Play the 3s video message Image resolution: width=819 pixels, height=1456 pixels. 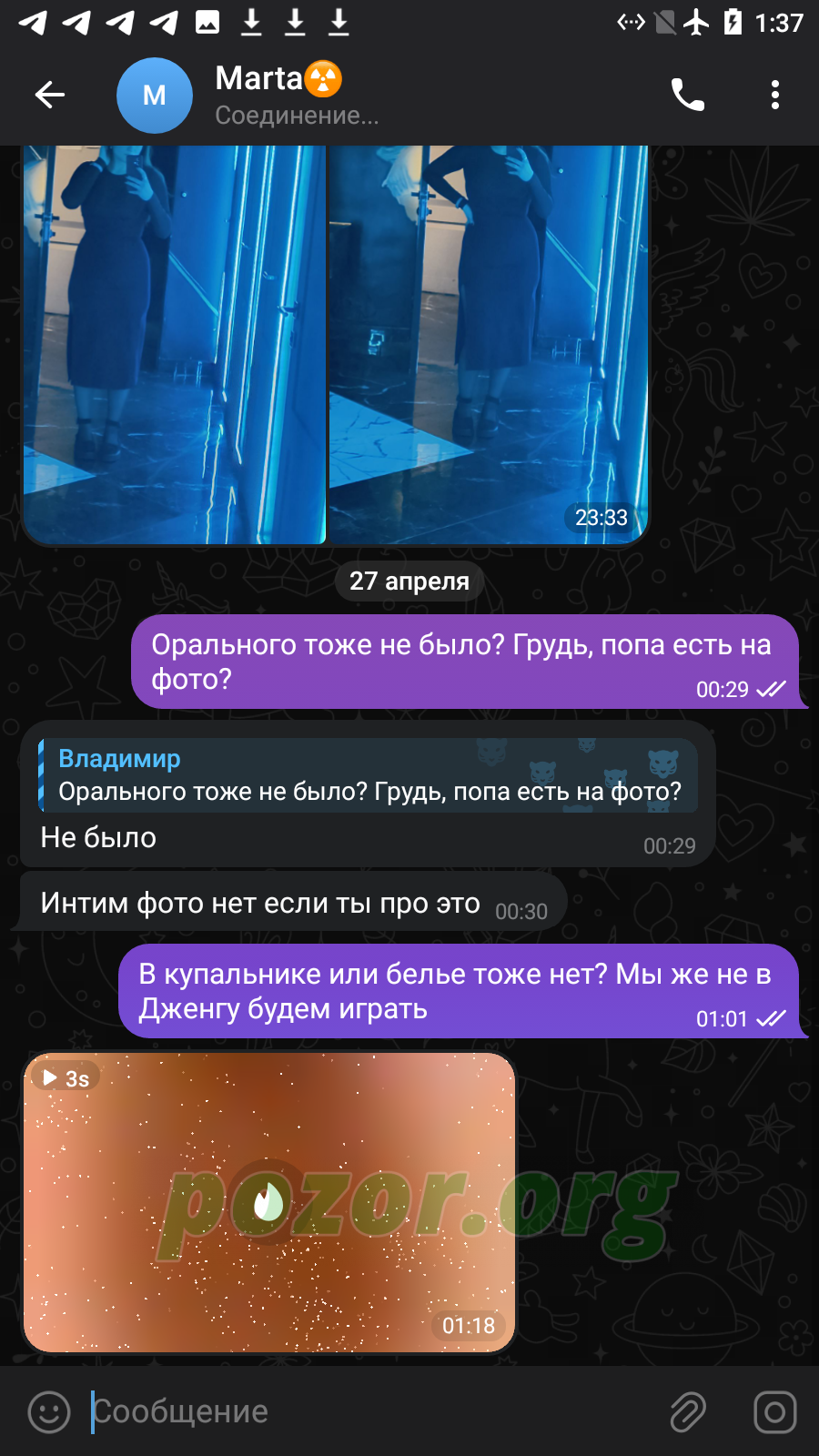tap(269, 1202)
